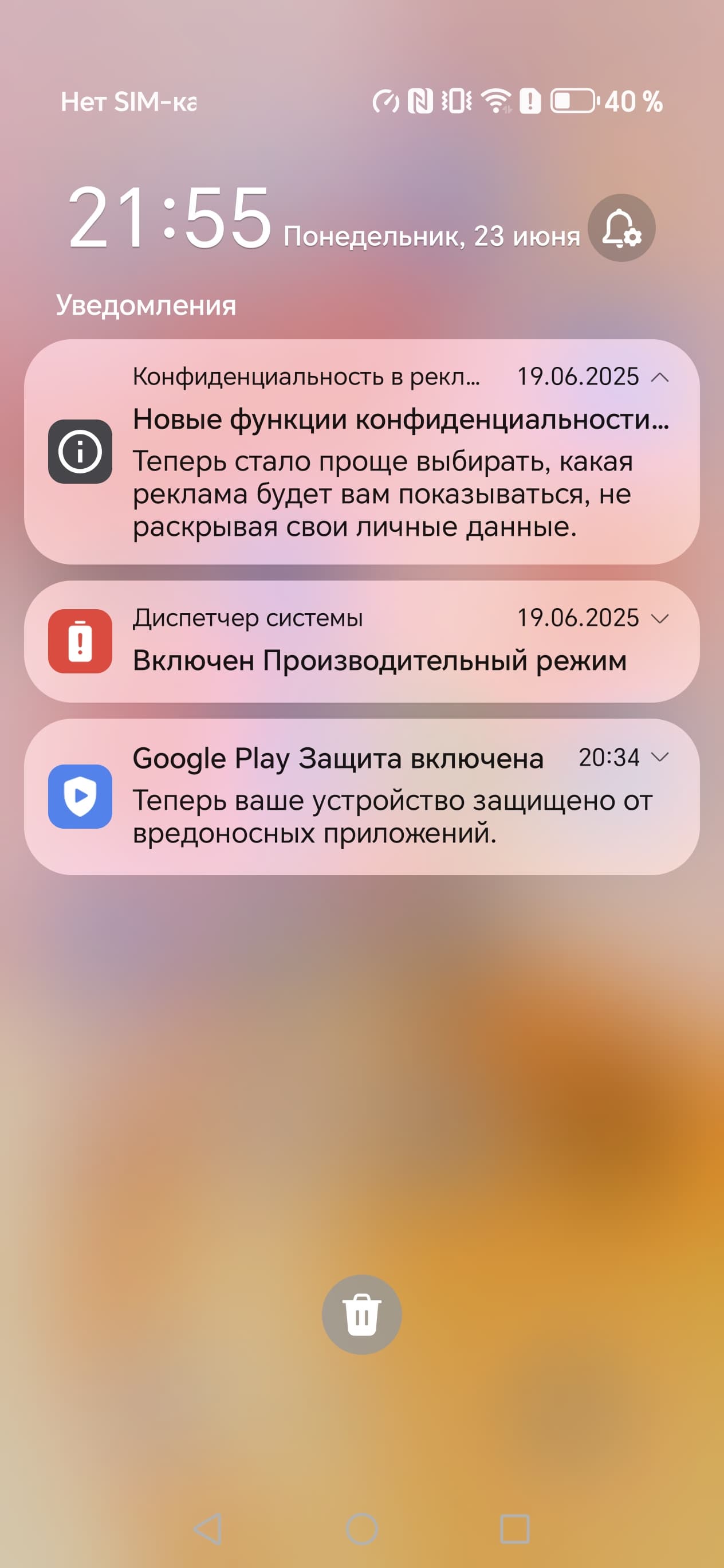Viewport: 724px width, 1568px height.
Task: Tap the home button in navigation bar
Action: pos(362,1528)
